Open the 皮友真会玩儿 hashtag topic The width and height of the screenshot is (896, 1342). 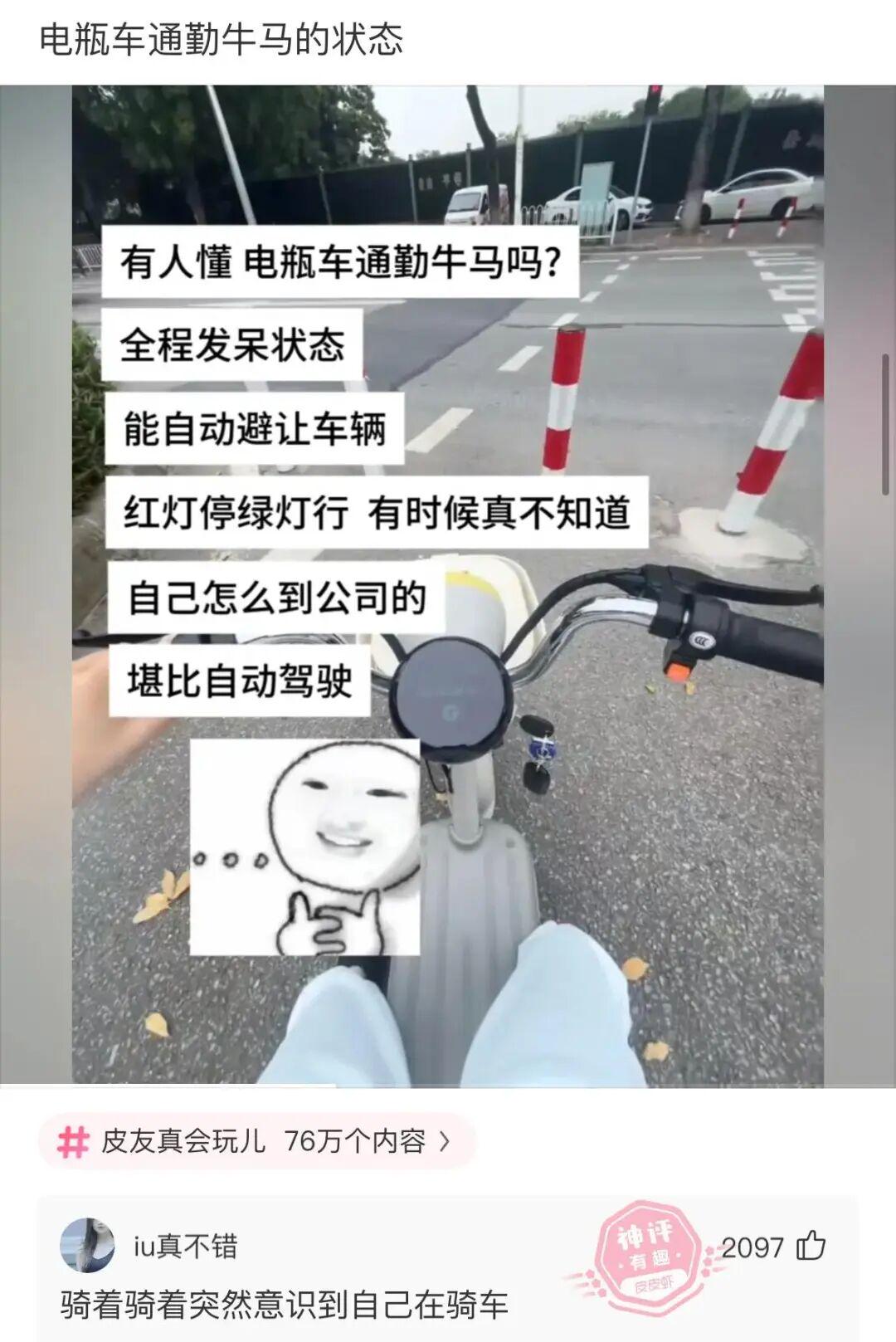(257, 1141)
